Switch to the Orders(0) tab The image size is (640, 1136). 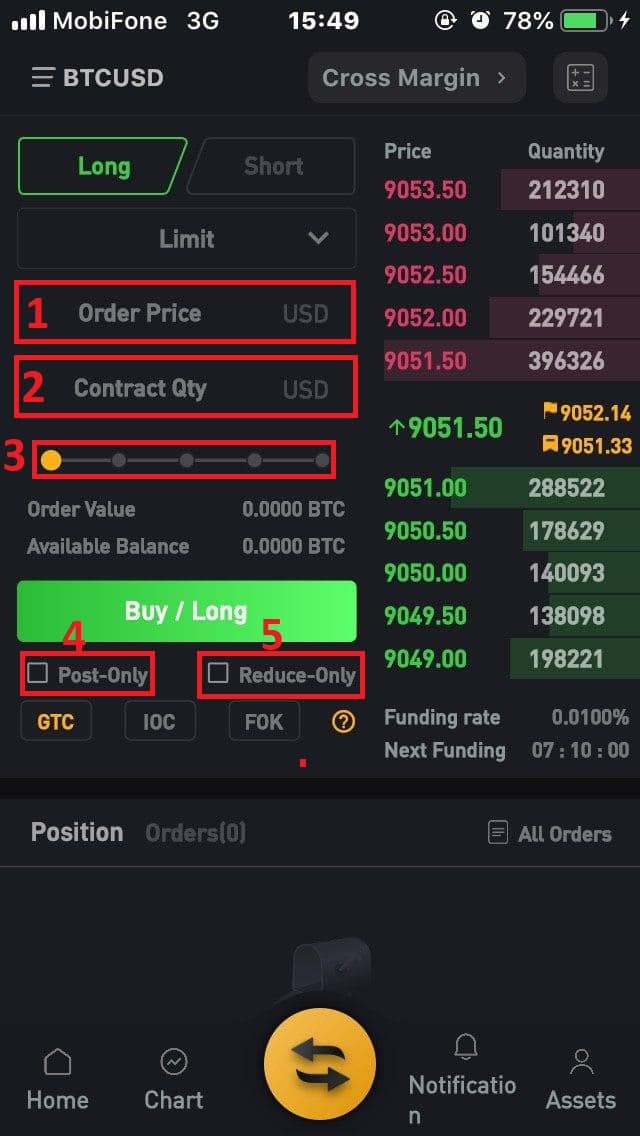coord(195,833)
